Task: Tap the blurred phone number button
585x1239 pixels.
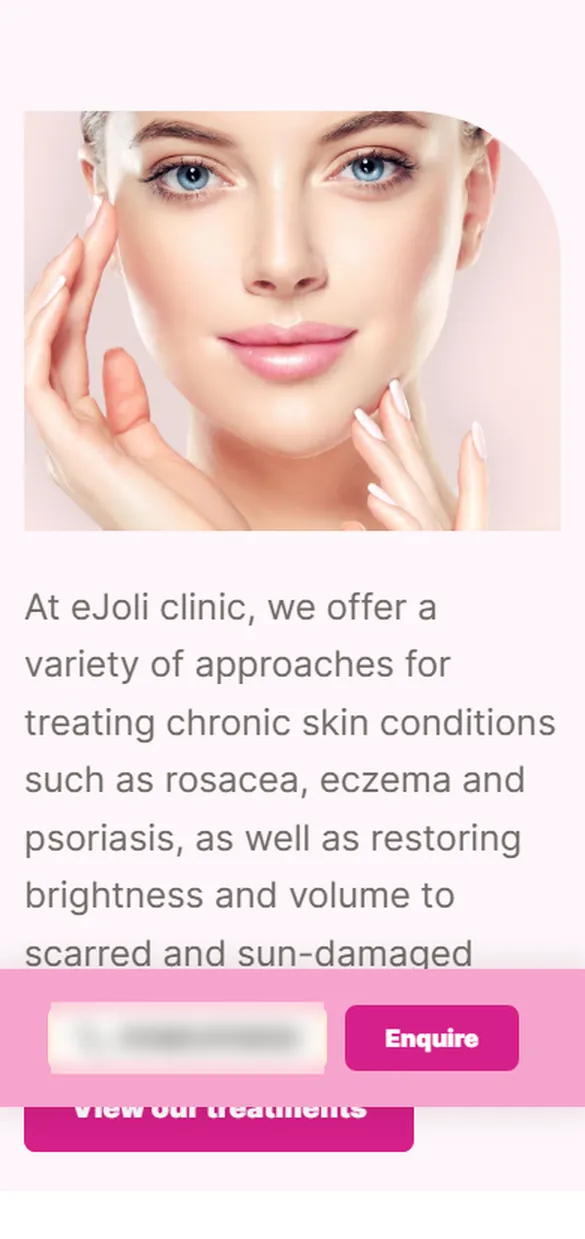Action: tap(188, 1038)
